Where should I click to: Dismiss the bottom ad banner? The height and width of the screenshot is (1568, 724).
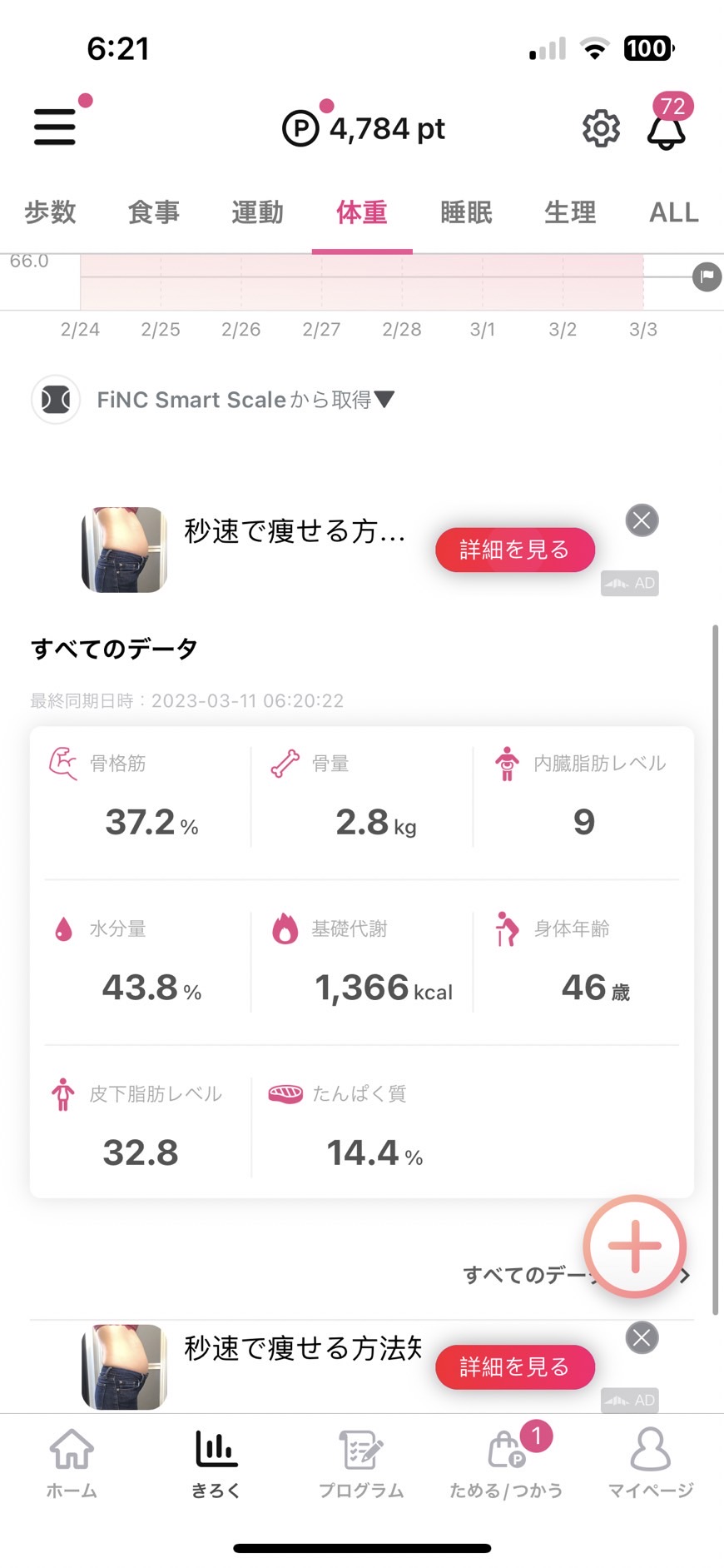pyautogui.click(x=642, y=1338)
